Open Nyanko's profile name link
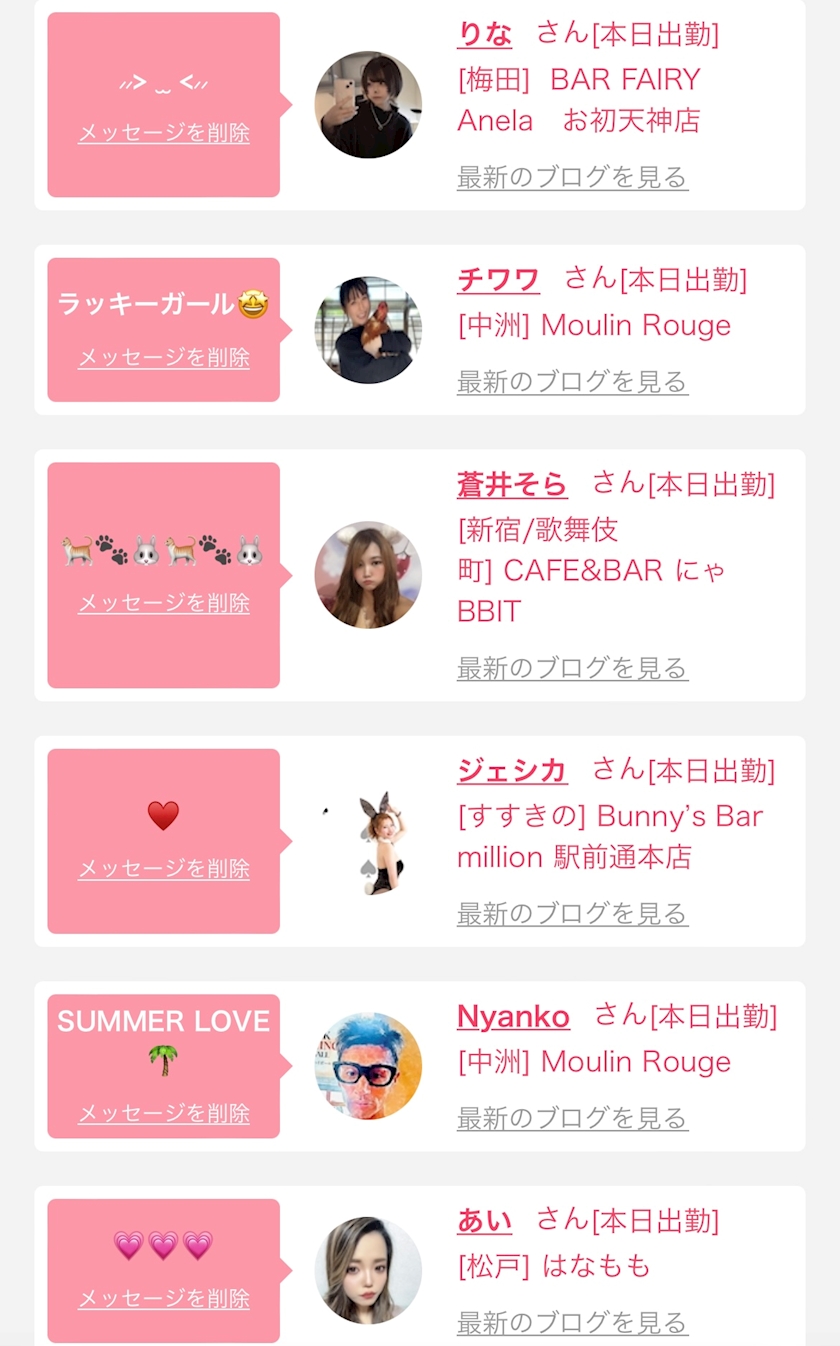Image resolution: width=840 pixels, height=1346 pixels. pyautogui.click(x=513, y=1017)
